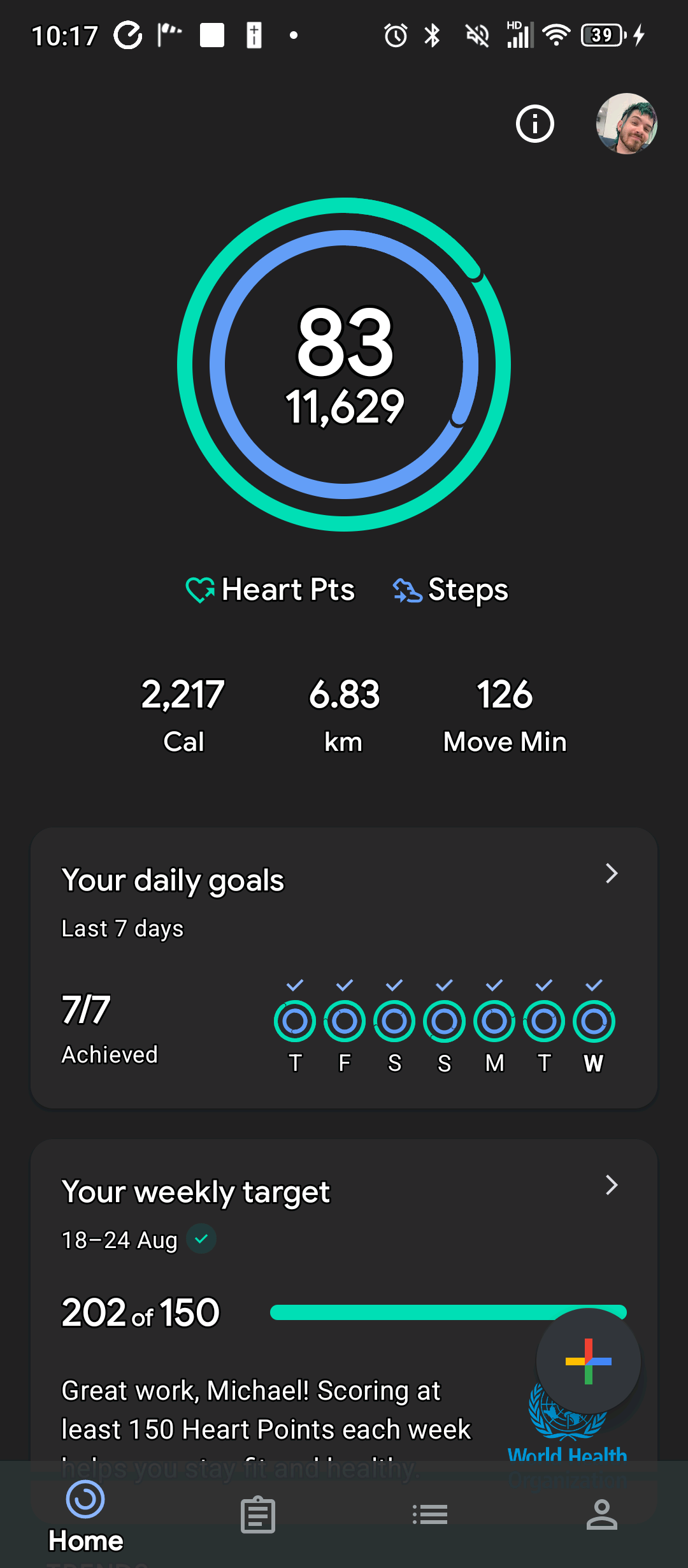View Cal details
Image resolution: width=688 pixels, height=1568 pixels.
[183, 715]
